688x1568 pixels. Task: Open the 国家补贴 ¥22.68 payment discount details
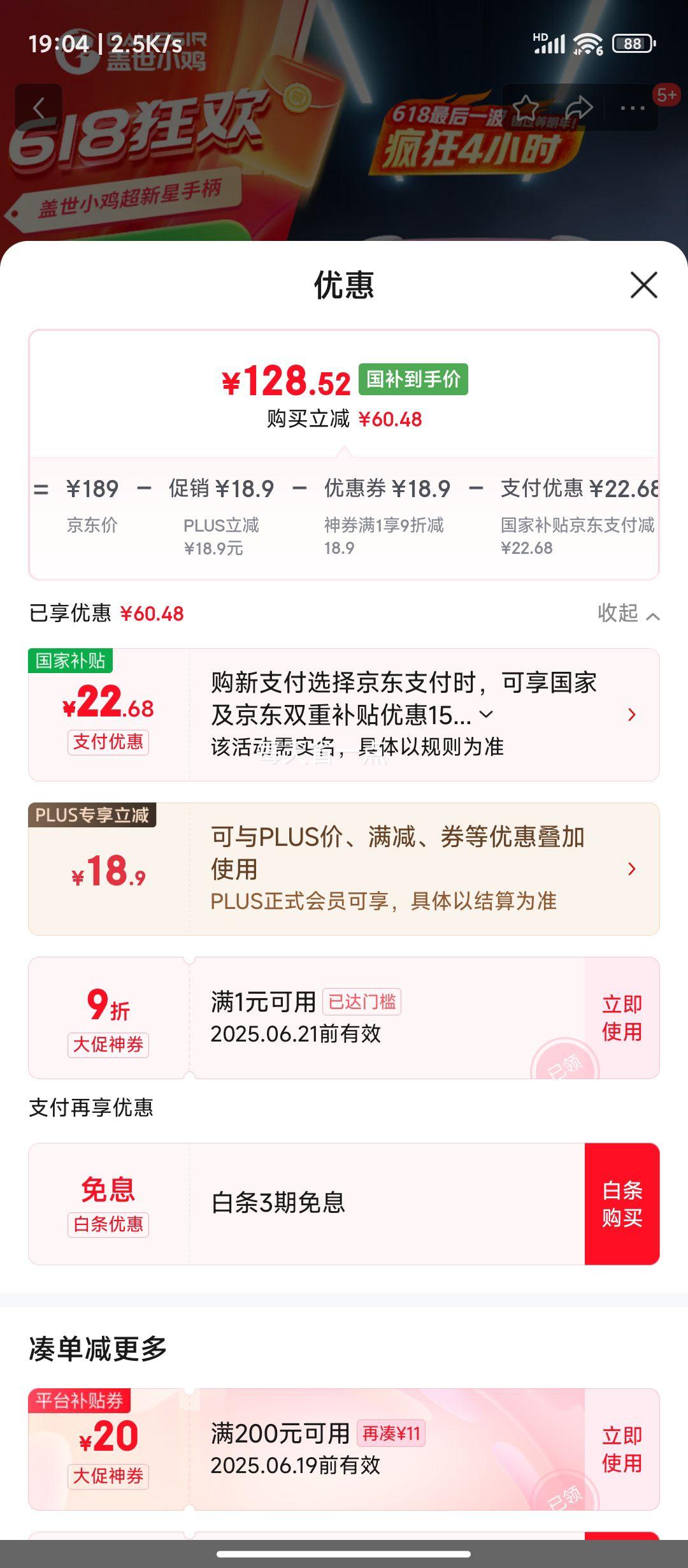[631, 715]
